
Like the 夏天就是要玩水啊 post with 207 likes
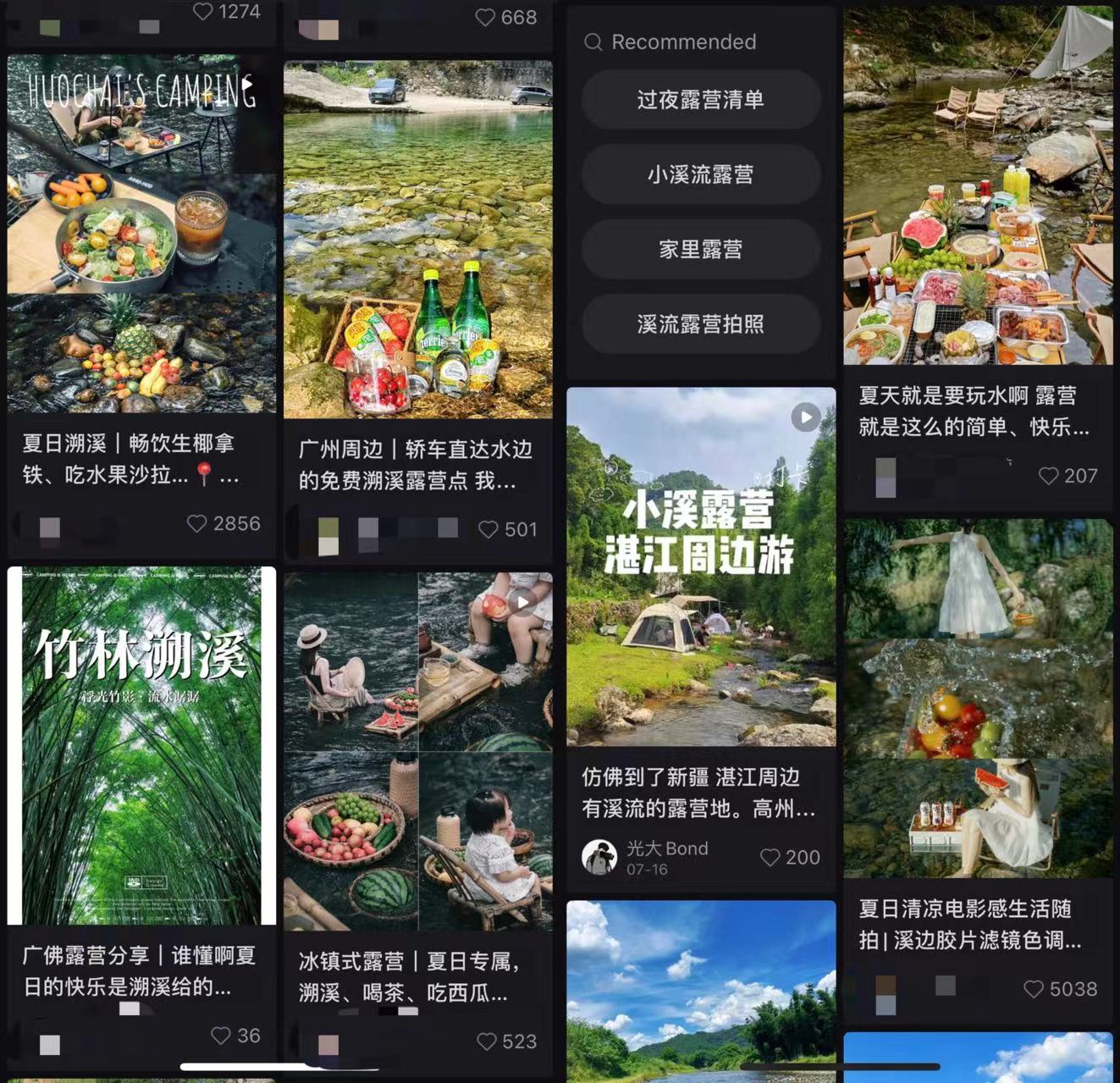1048,476
